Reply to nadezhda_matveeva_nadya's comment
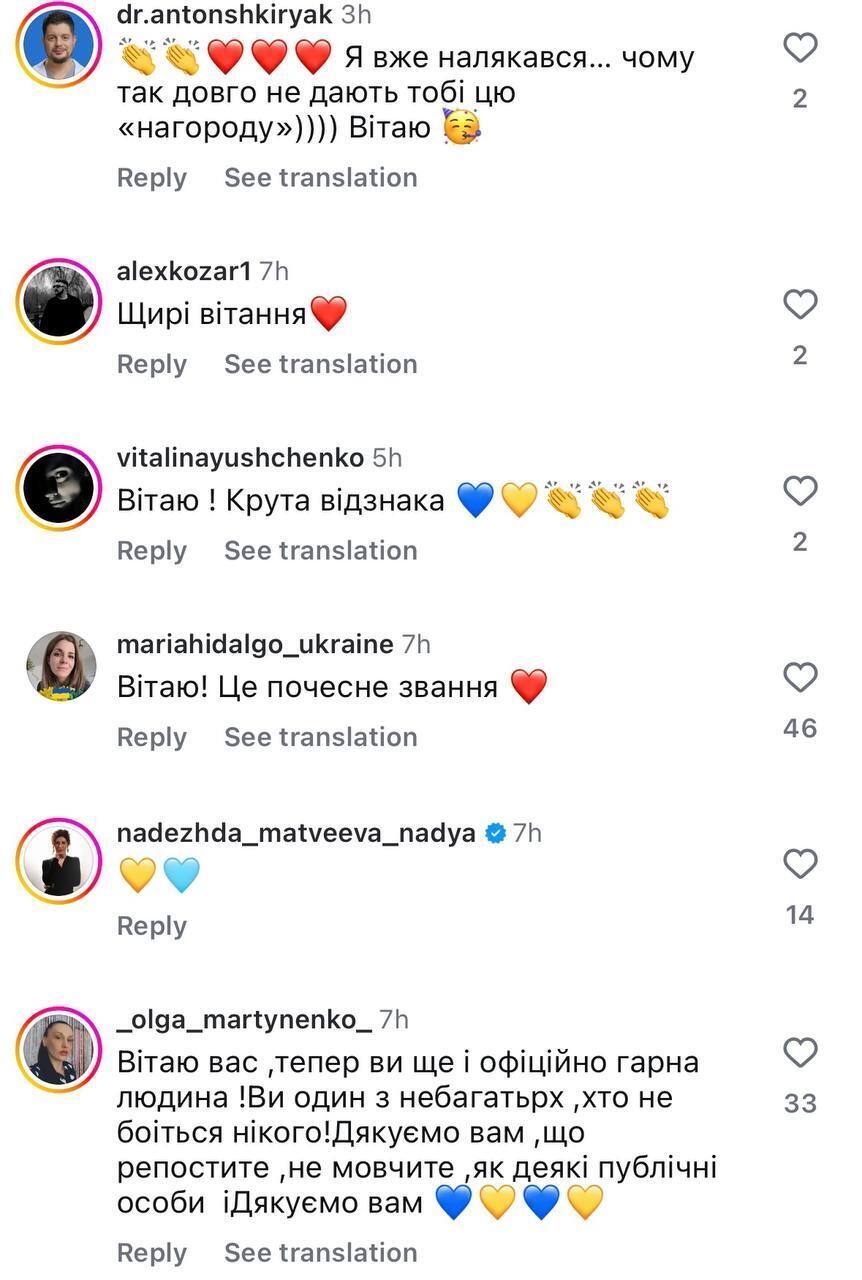 pyautogui.click(x=152, y=926)
